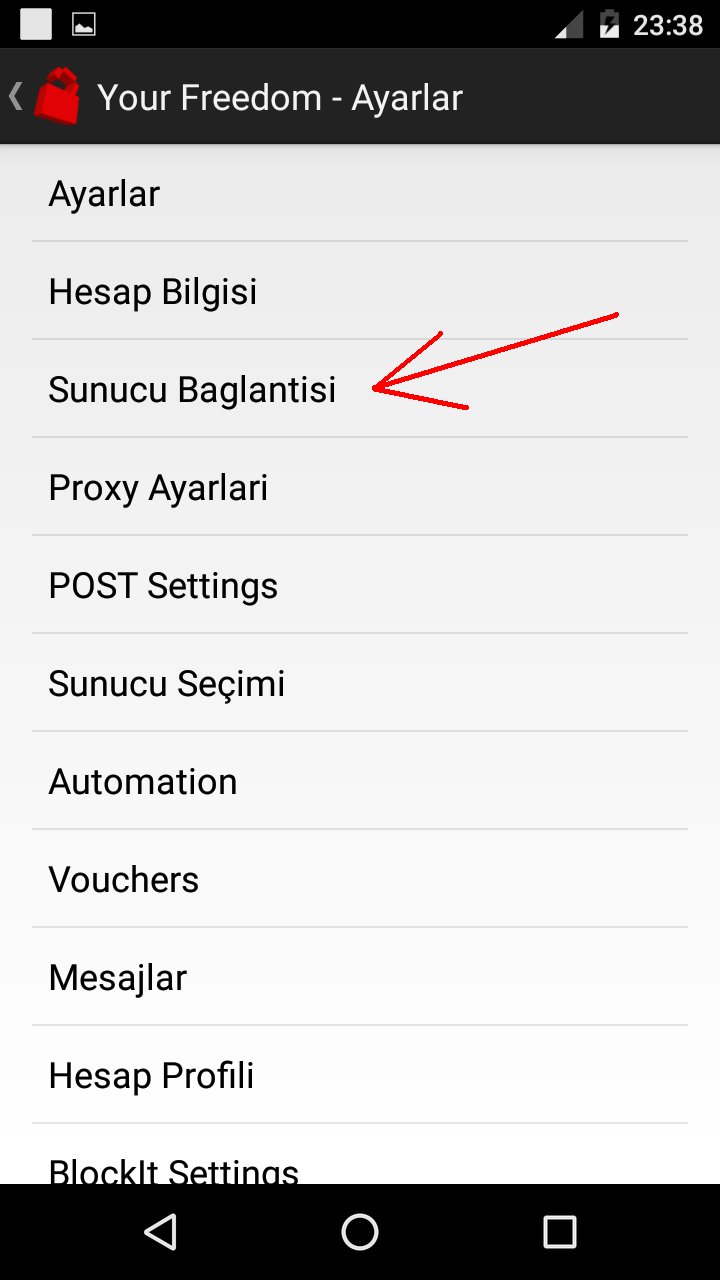This screenshot has height=1280, width=720.
Task: Open Hesap Bilgisi
Action: click(360, 291)
